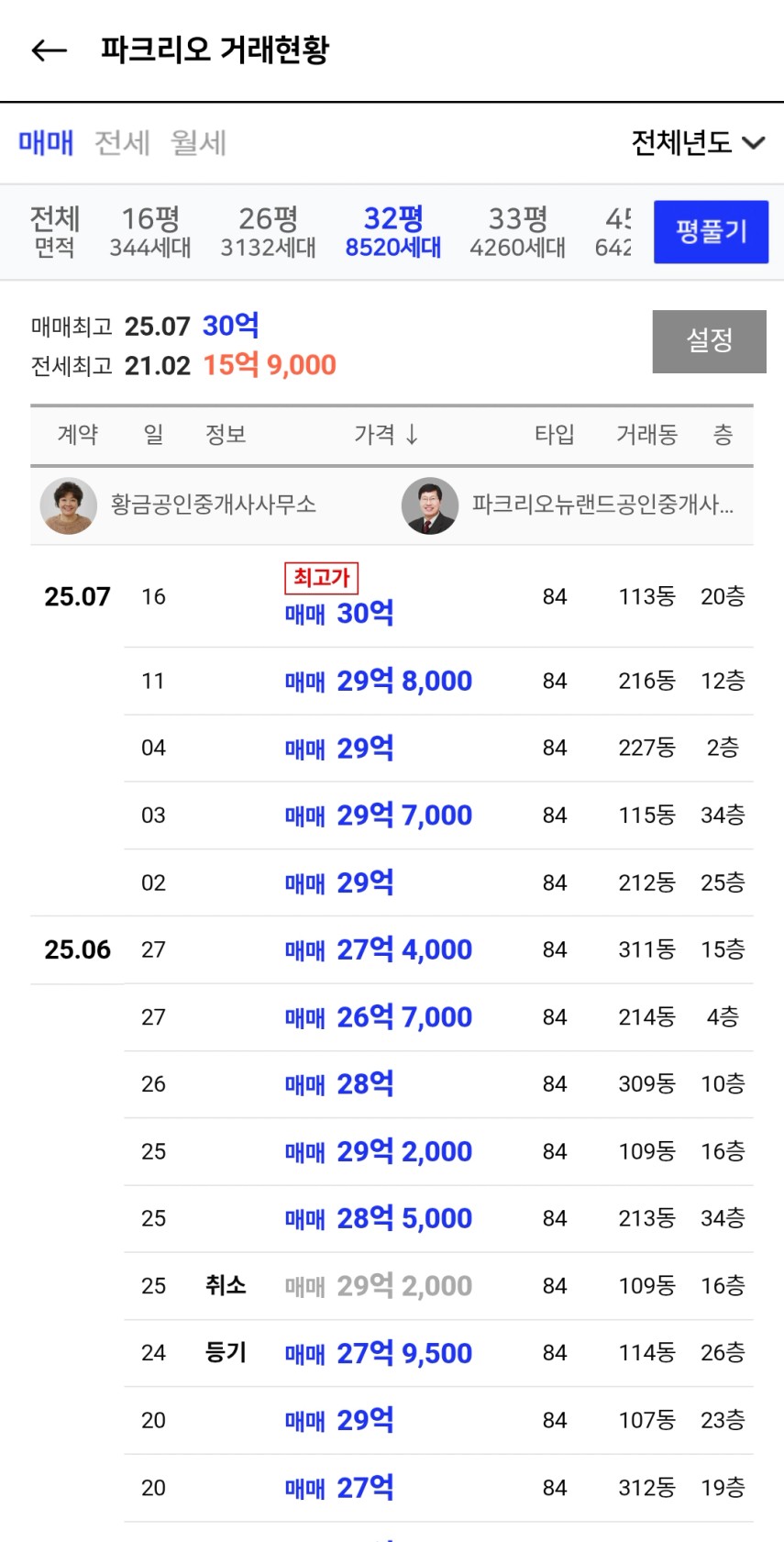Select the 16평 344세대 size
Viewport: 784px width, 1542px height.
tap(150, 232)
